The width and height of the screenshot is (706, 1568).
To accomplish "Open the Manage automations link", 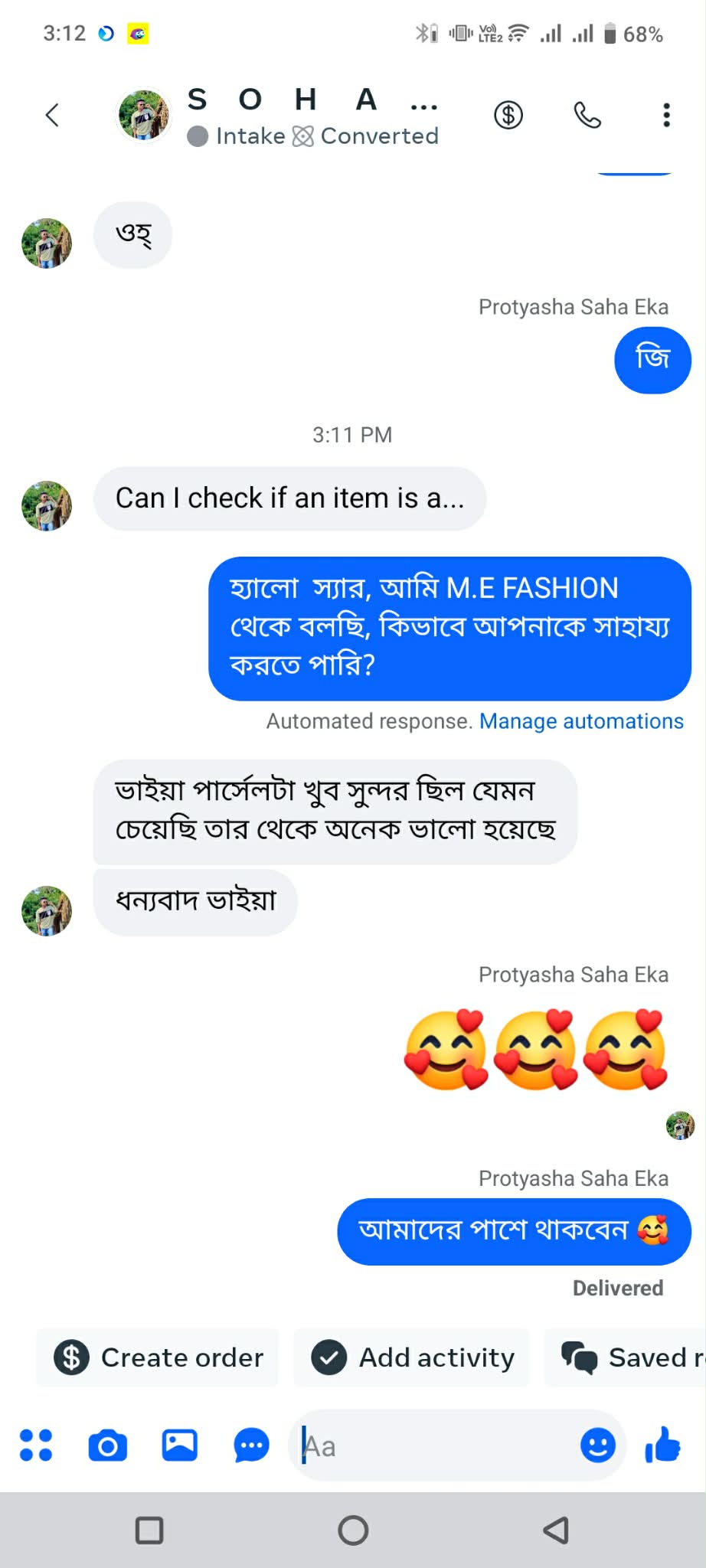I will tap(581, 721).
